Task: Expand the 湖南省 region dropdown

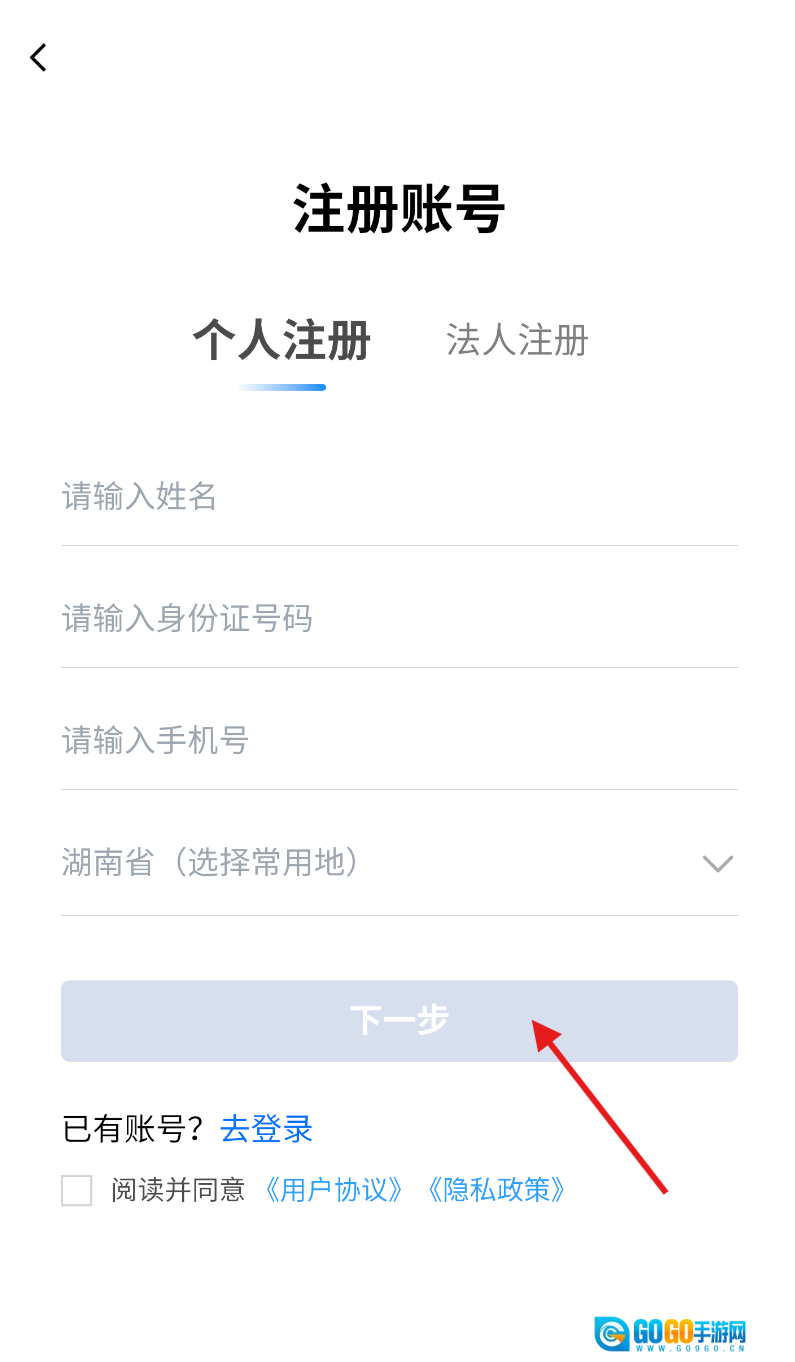Action: [717, 863]
